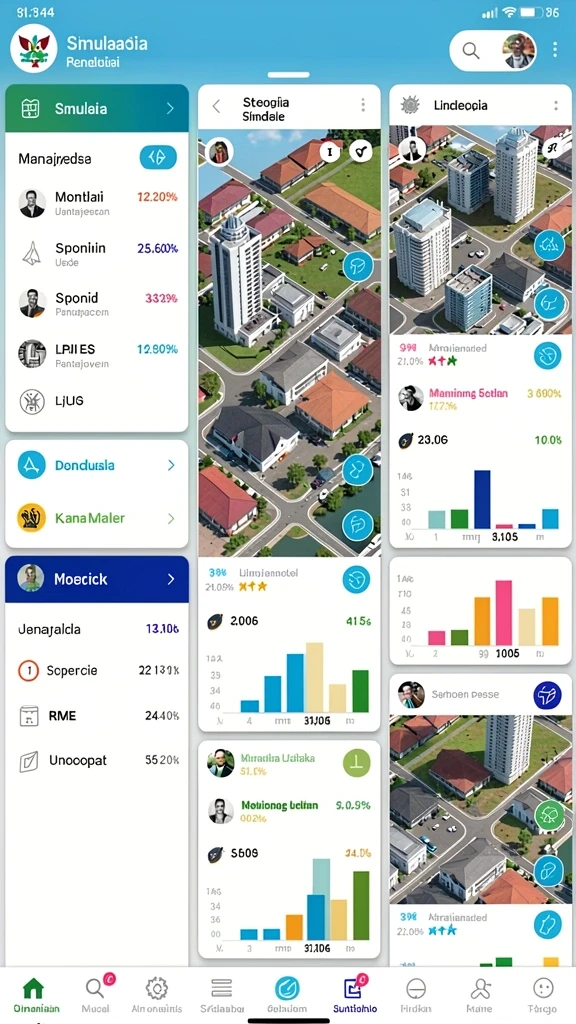The image size is (576, 1024).
Task: Open the RME row
Action: point(97,716)
